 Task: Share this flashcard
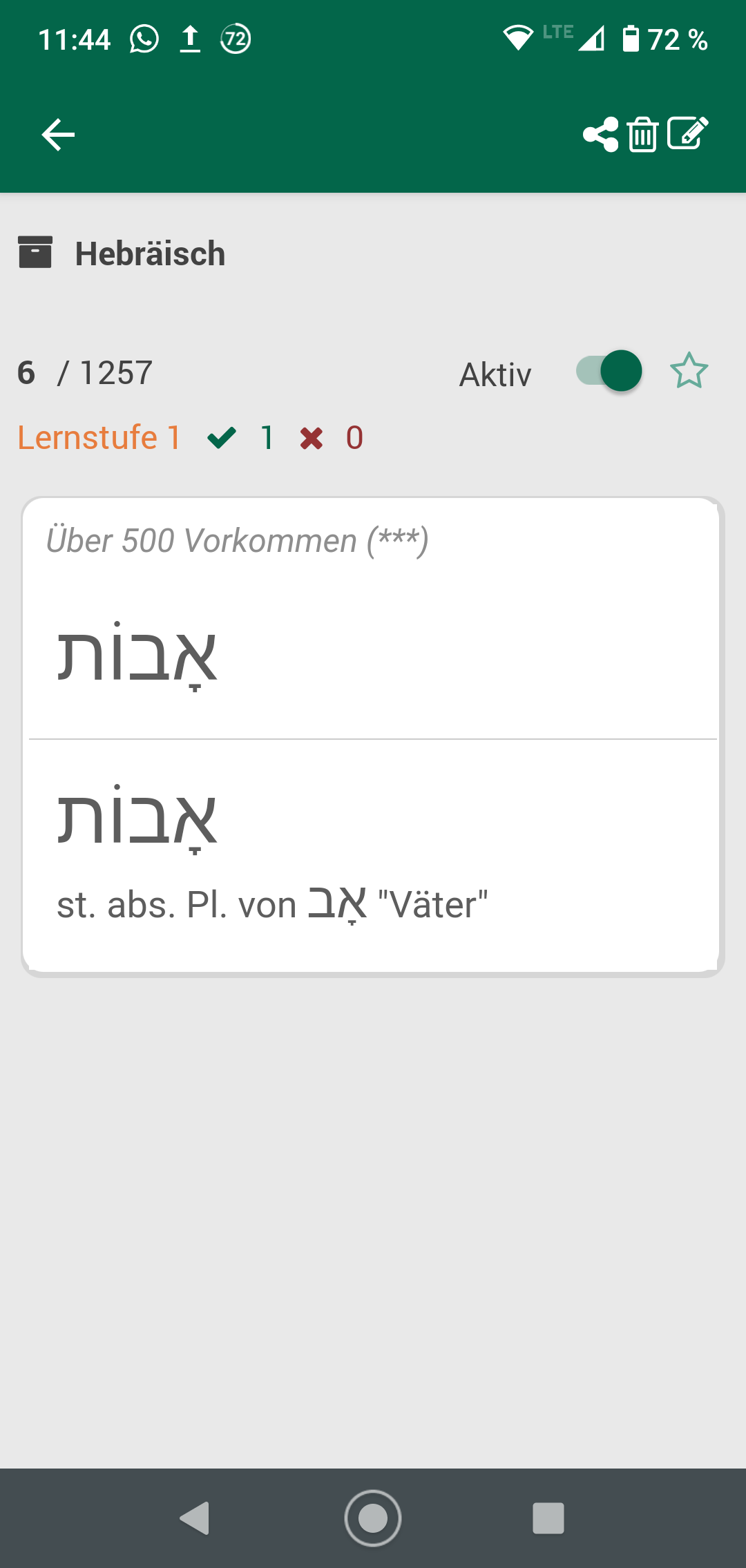click(600, 134)
